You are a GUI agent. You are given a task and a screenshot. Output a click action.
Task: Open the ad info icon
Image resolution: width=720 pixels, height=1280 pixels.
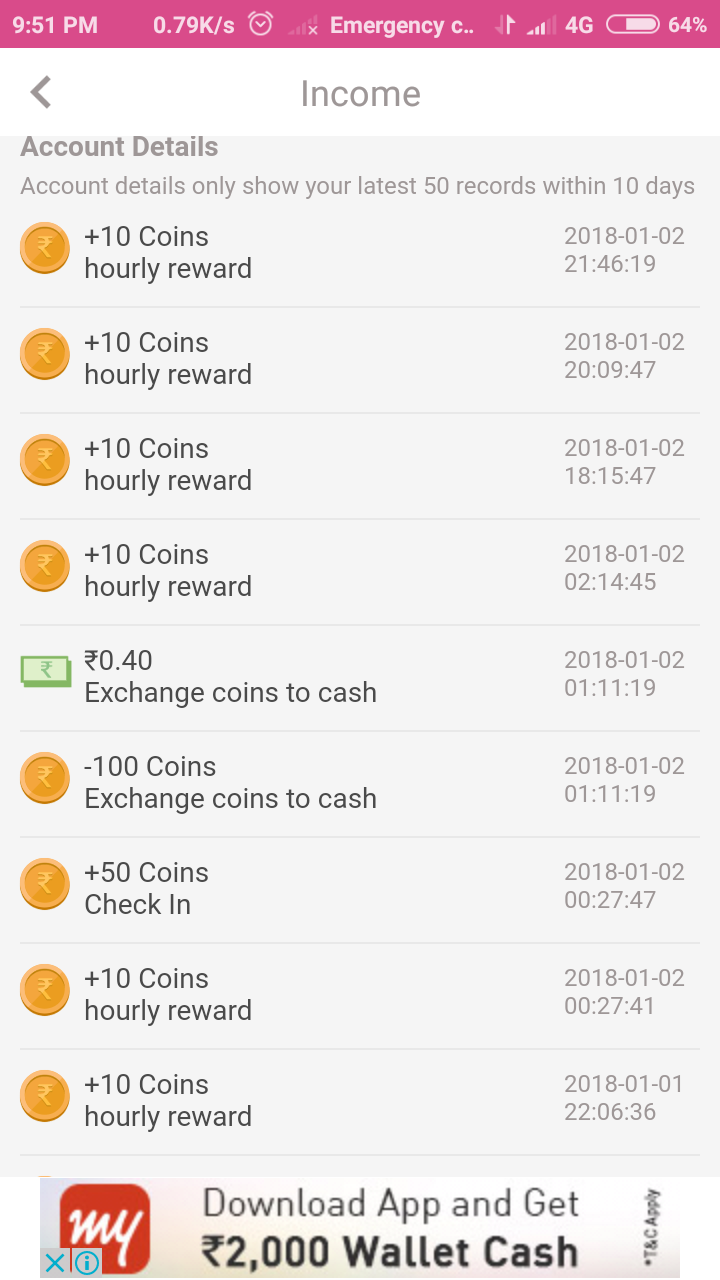coord(87,1263)
